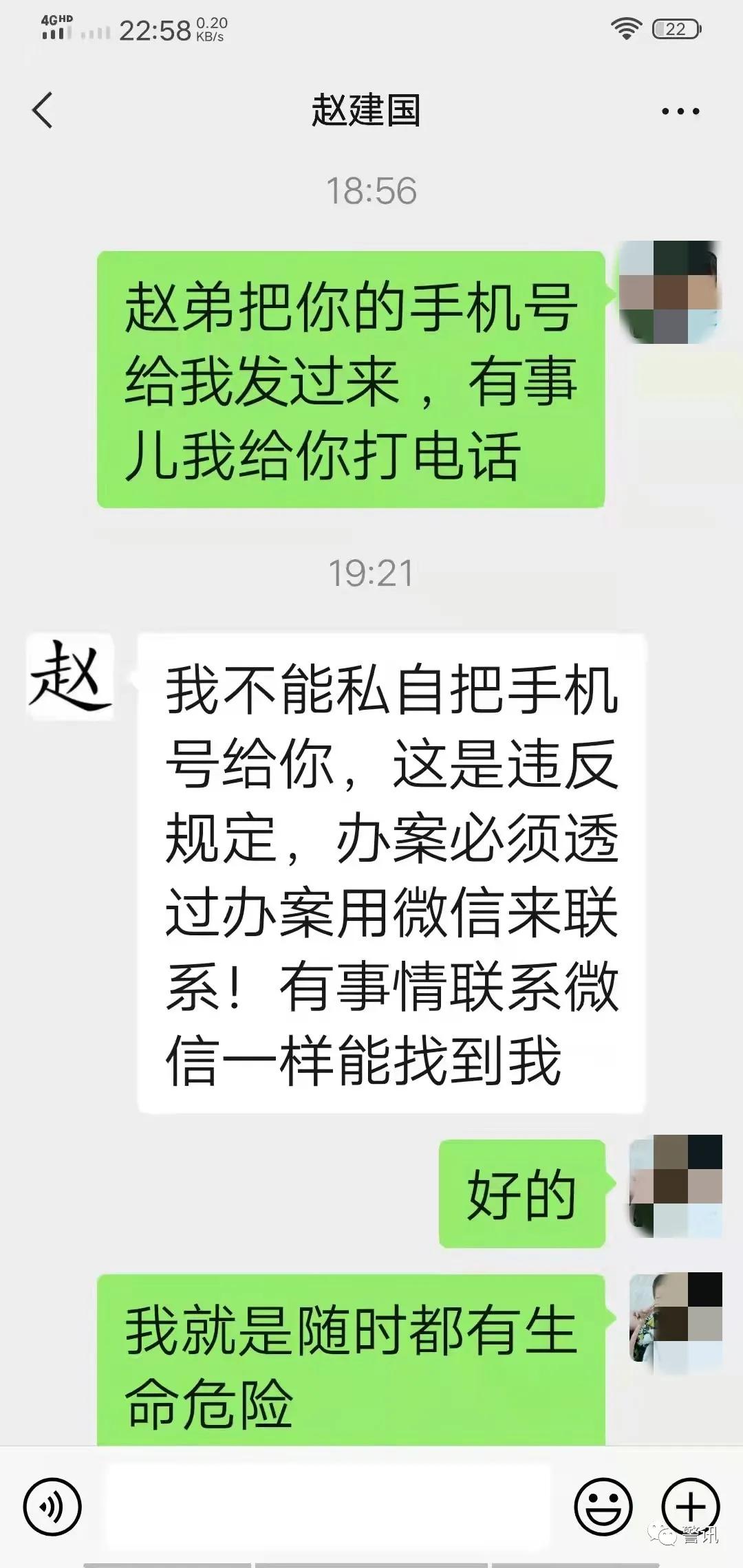Tap the message text field

tap(327, 1505)
